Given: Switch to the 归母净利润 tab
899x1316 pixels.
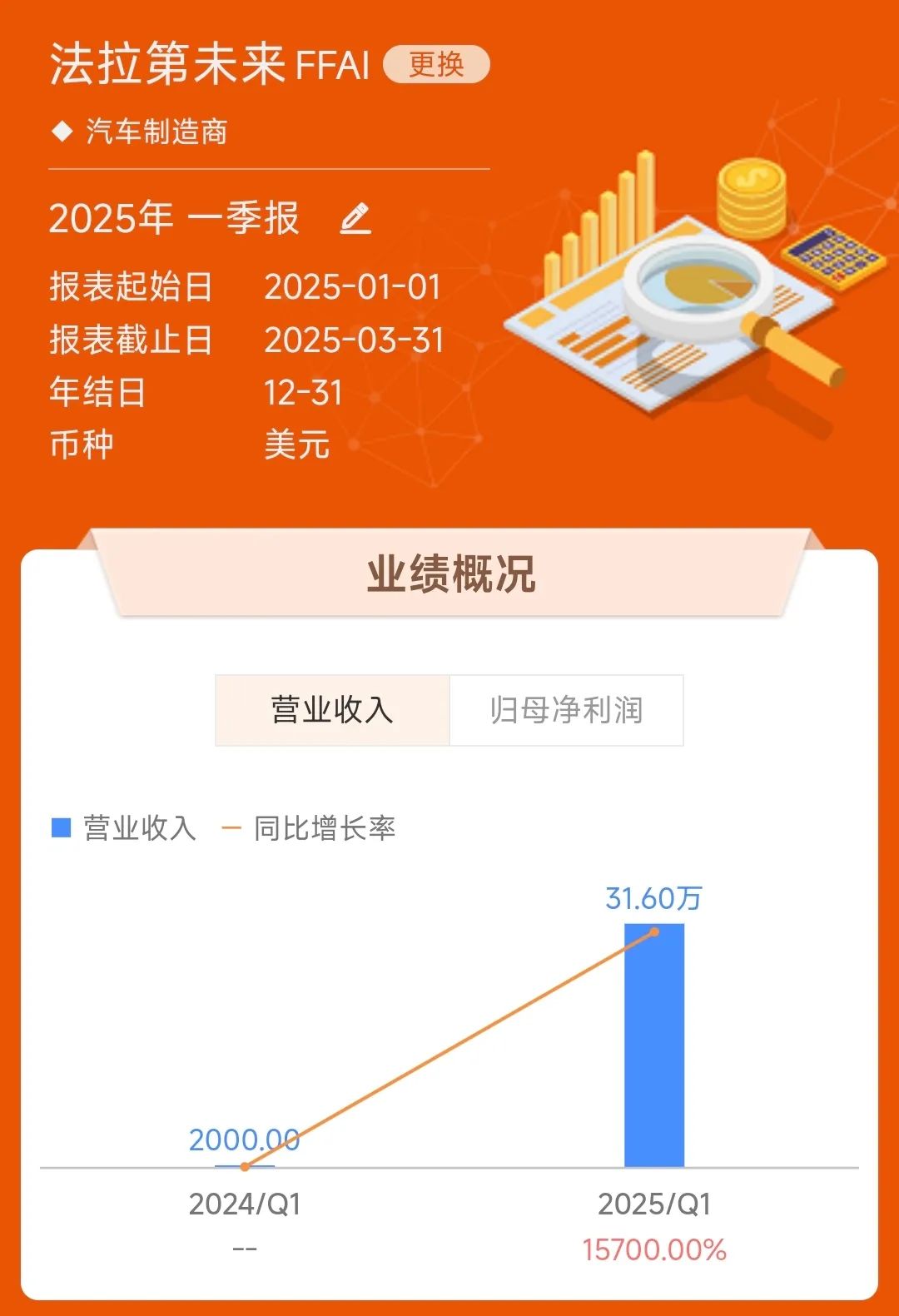Looking at the screenshot, I should 566,710.
